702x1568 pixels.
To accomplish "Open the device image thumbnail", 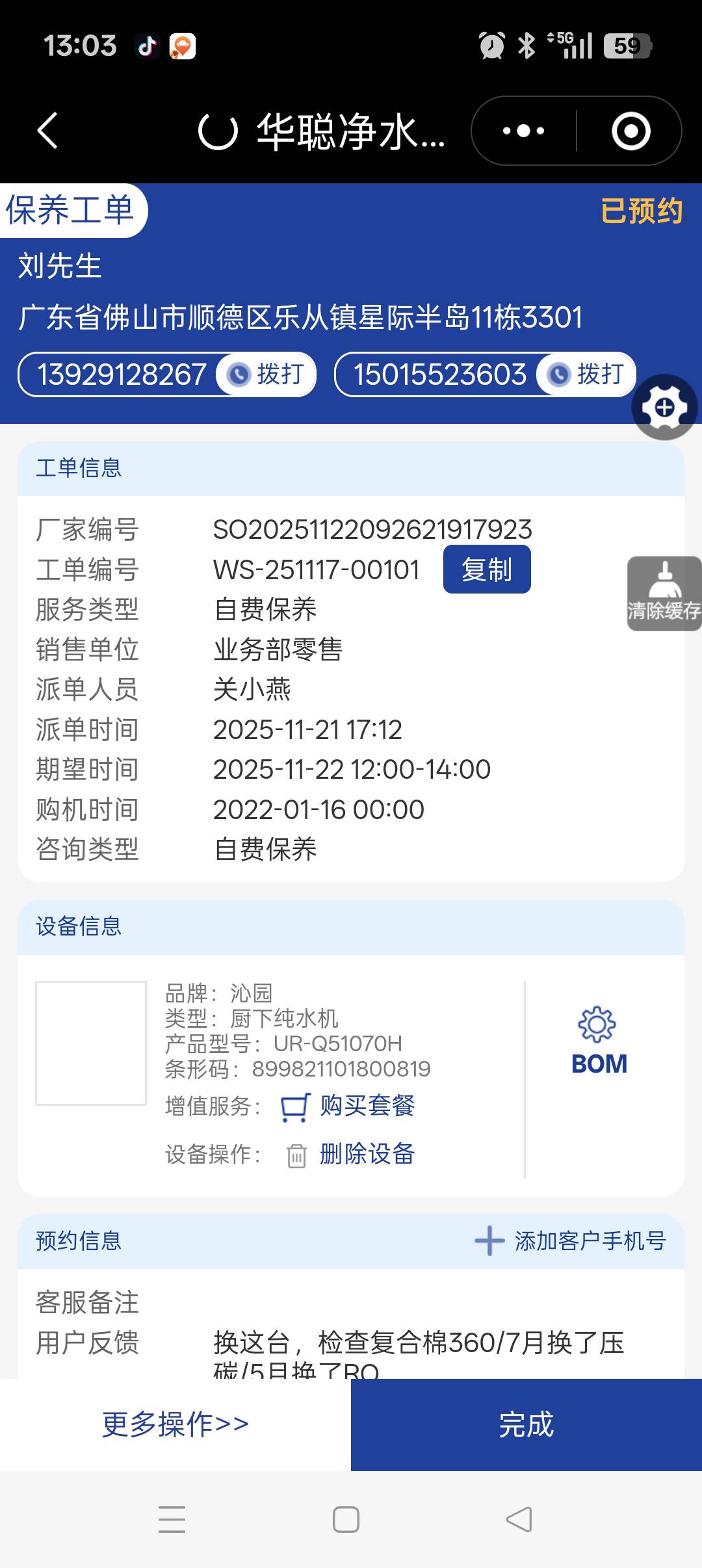I will click(x=91, y=1043).
